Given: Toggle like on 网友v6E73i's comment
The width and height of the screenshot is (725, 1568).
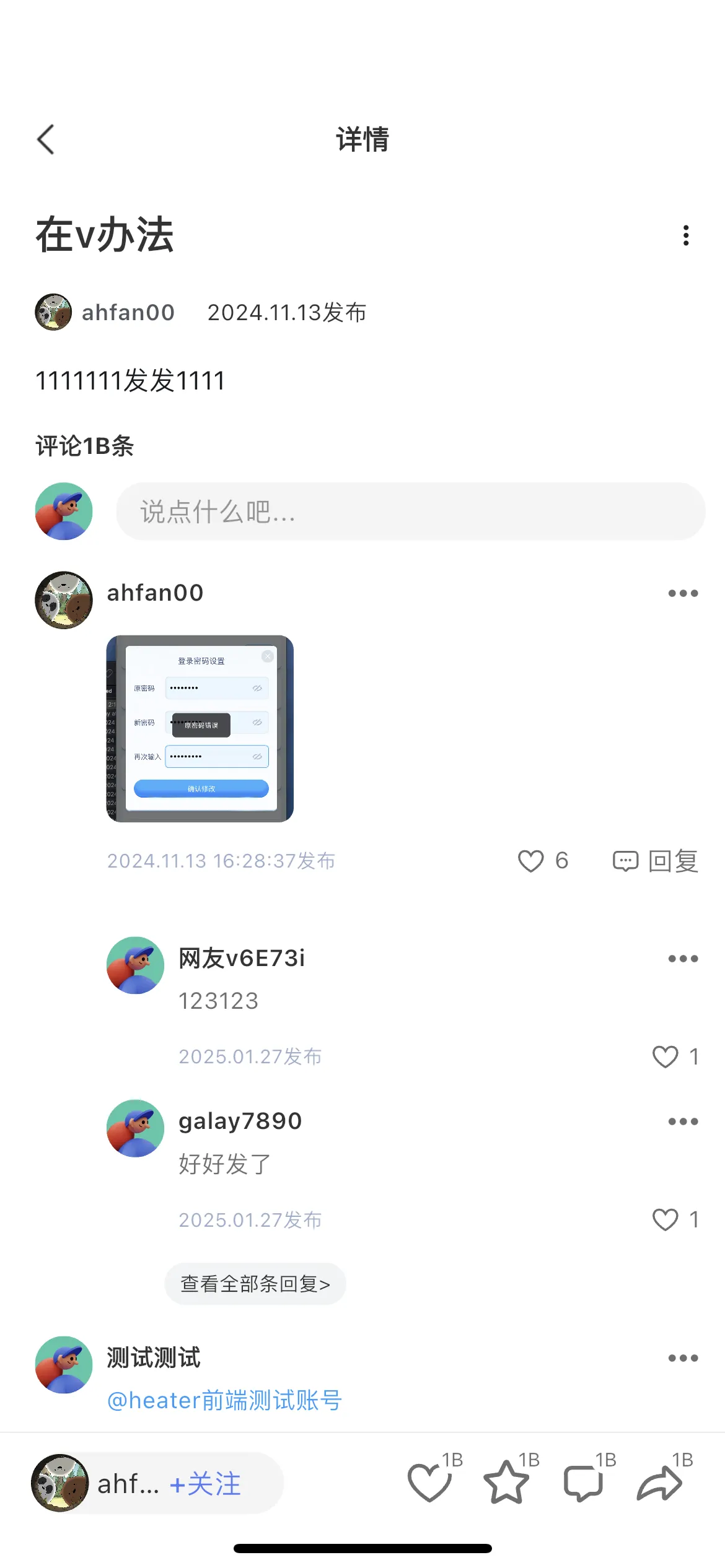Looking at the screenshot, I should click(x=666, y=1057).
